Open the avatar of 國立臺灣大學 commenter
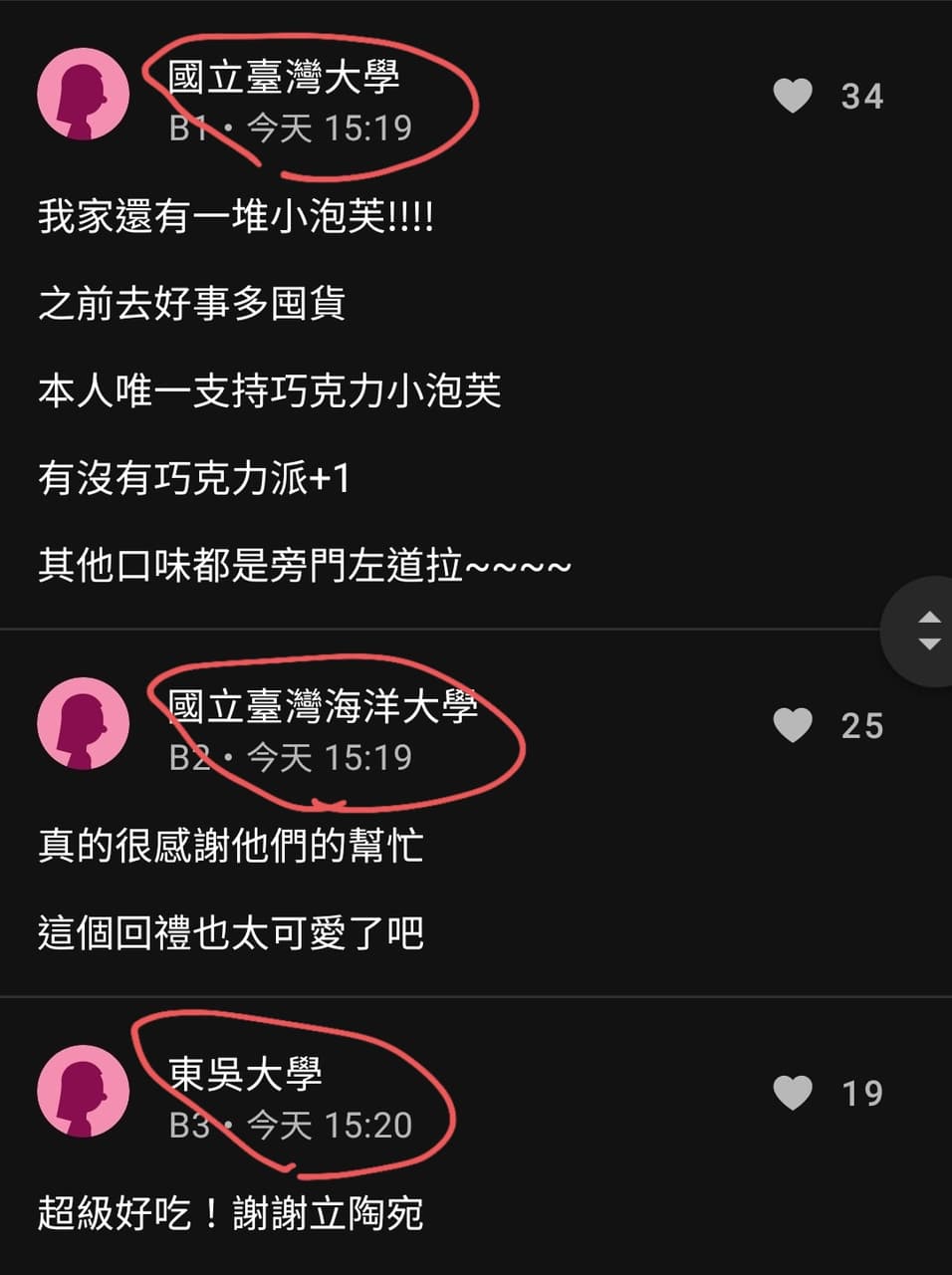Image resolution: width=952 pixels, height=1275 pixels. pyautogui.click(x=84, y=95)
